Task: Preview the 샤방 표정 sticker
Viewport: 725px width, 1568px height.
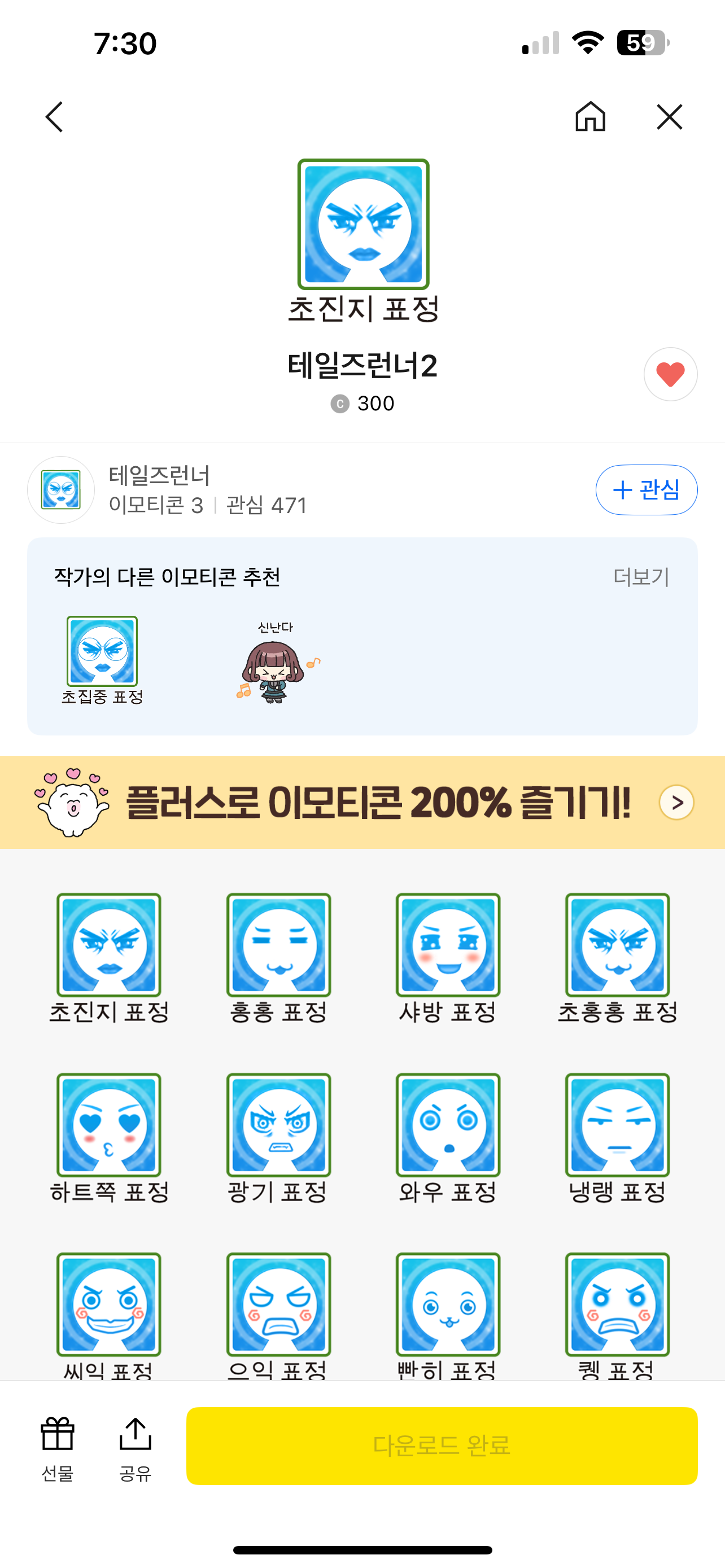Action: tap(448, 958)
